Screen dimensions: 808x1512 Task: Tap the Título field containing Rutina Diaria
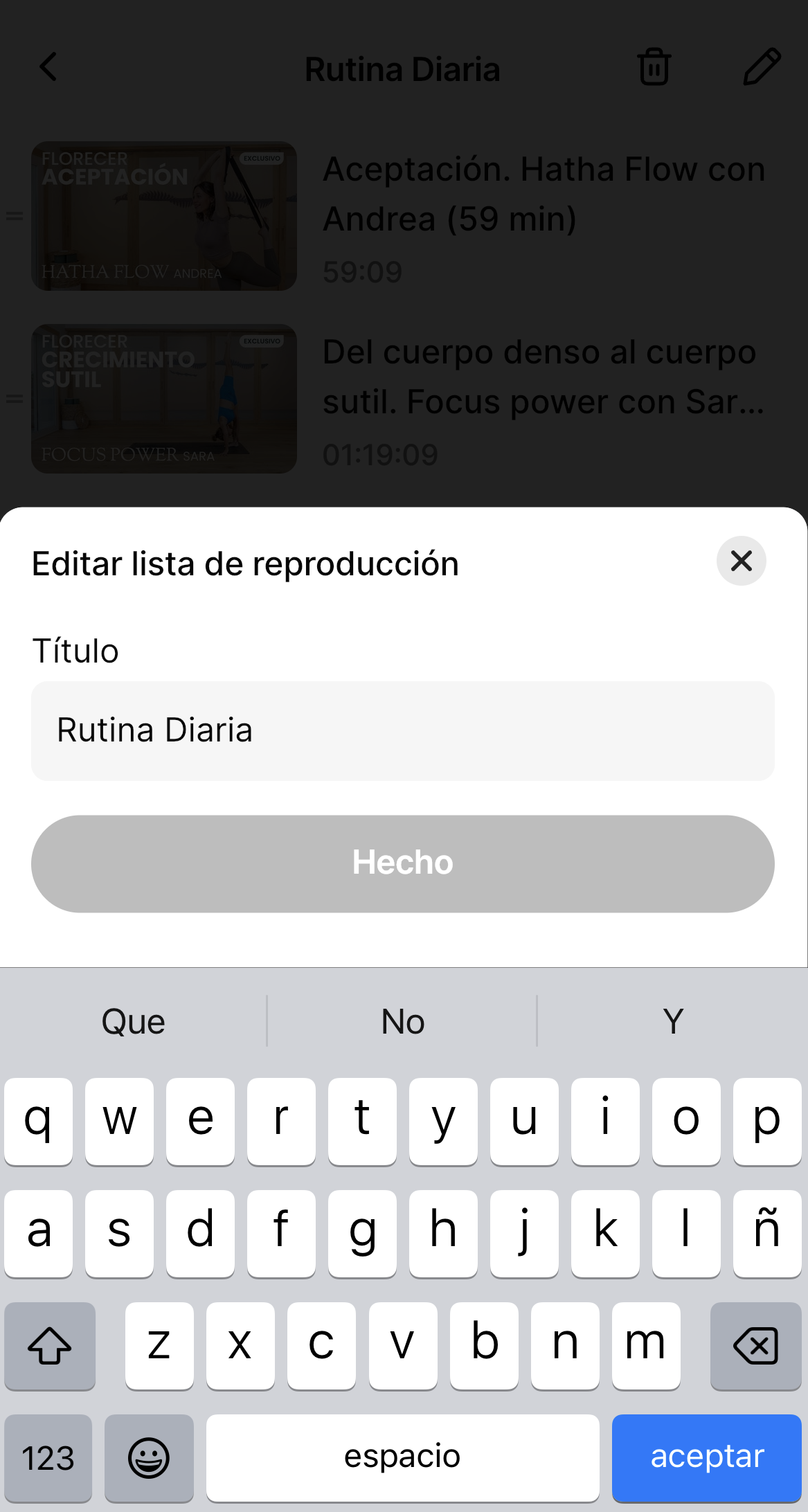point(402,731)
